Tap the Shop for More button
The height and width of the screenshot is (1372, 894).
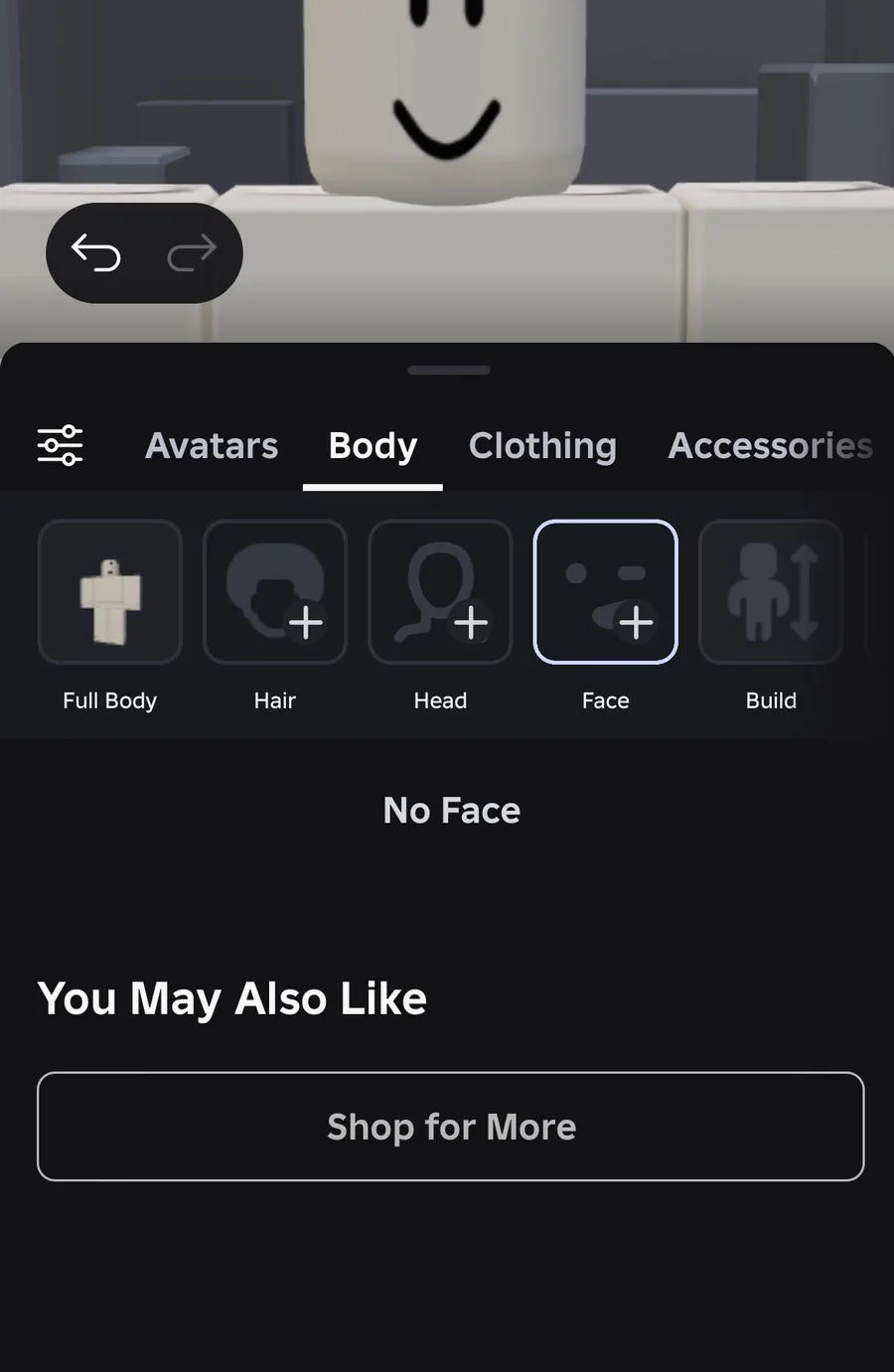coord(451,1127)
